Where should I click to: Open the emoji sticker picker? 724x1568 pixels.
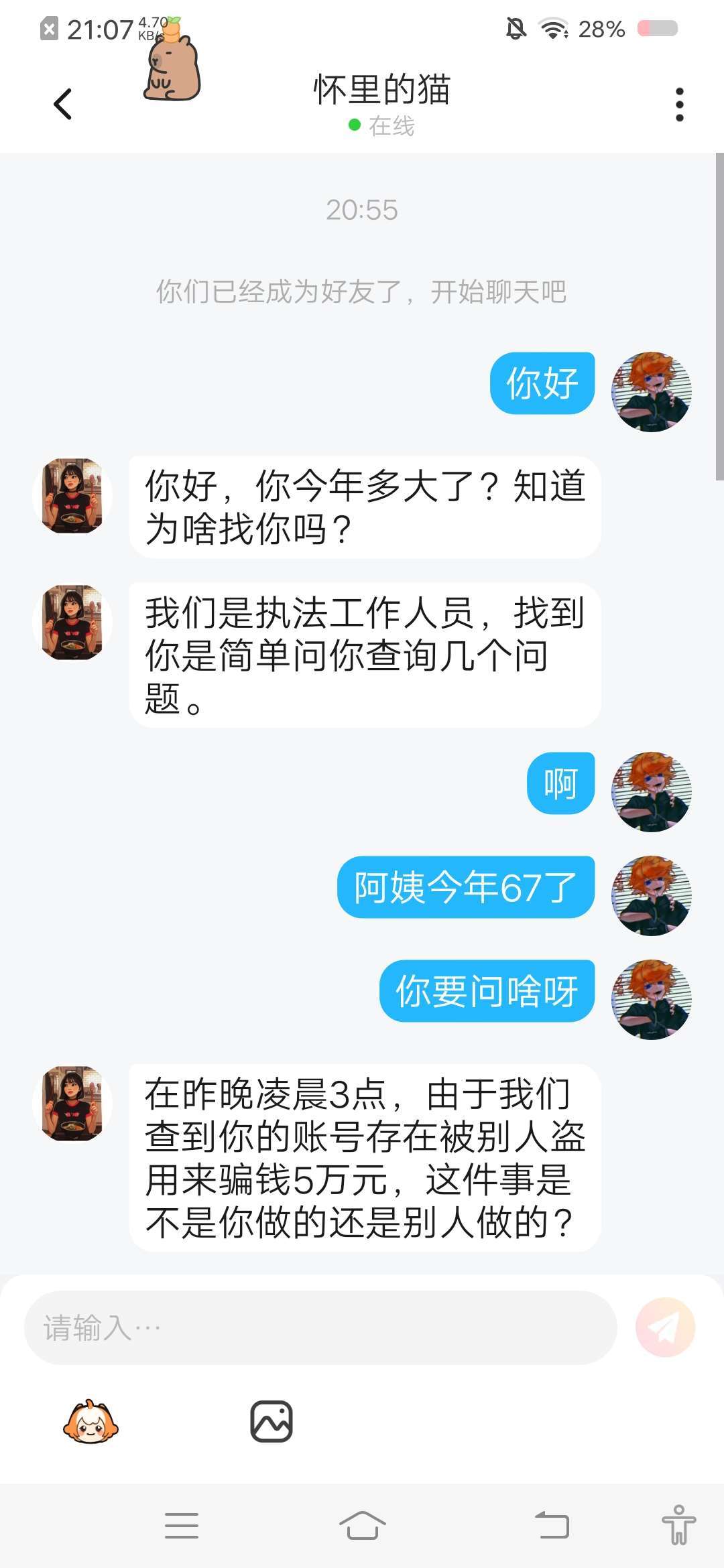pos(90,1421)
